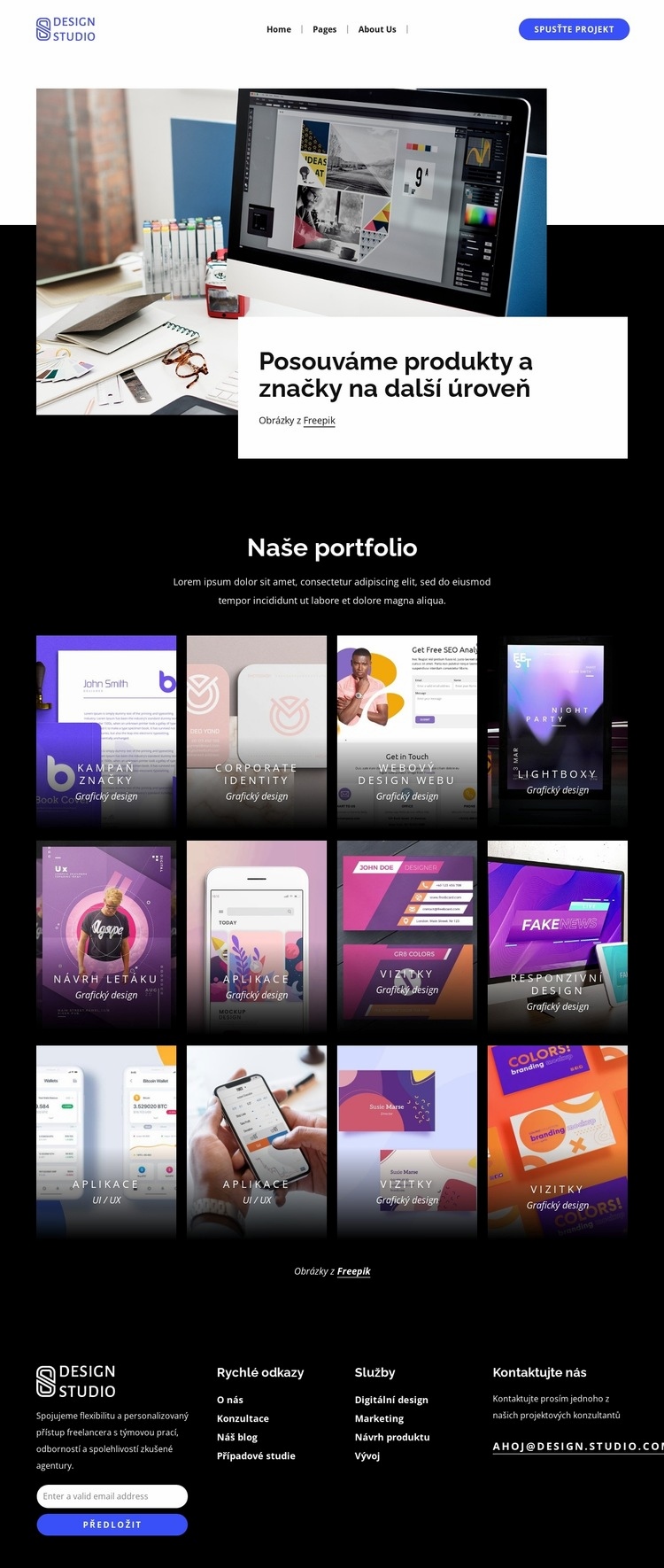The image size is (664, 1568).
Task: Go to the Pages menu item
Action: pyautogui.click(x=324, y=29)
